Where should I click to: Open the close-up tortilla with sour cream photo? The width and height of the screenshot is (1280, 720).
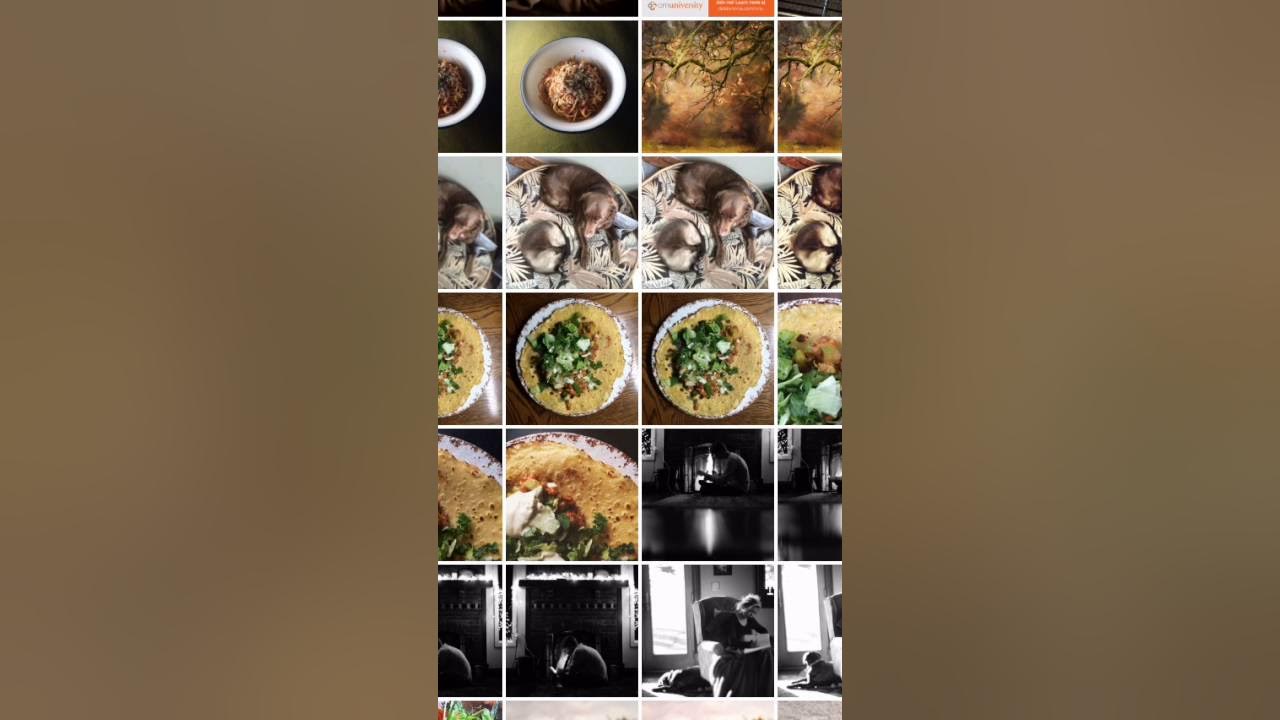[571, 495]
